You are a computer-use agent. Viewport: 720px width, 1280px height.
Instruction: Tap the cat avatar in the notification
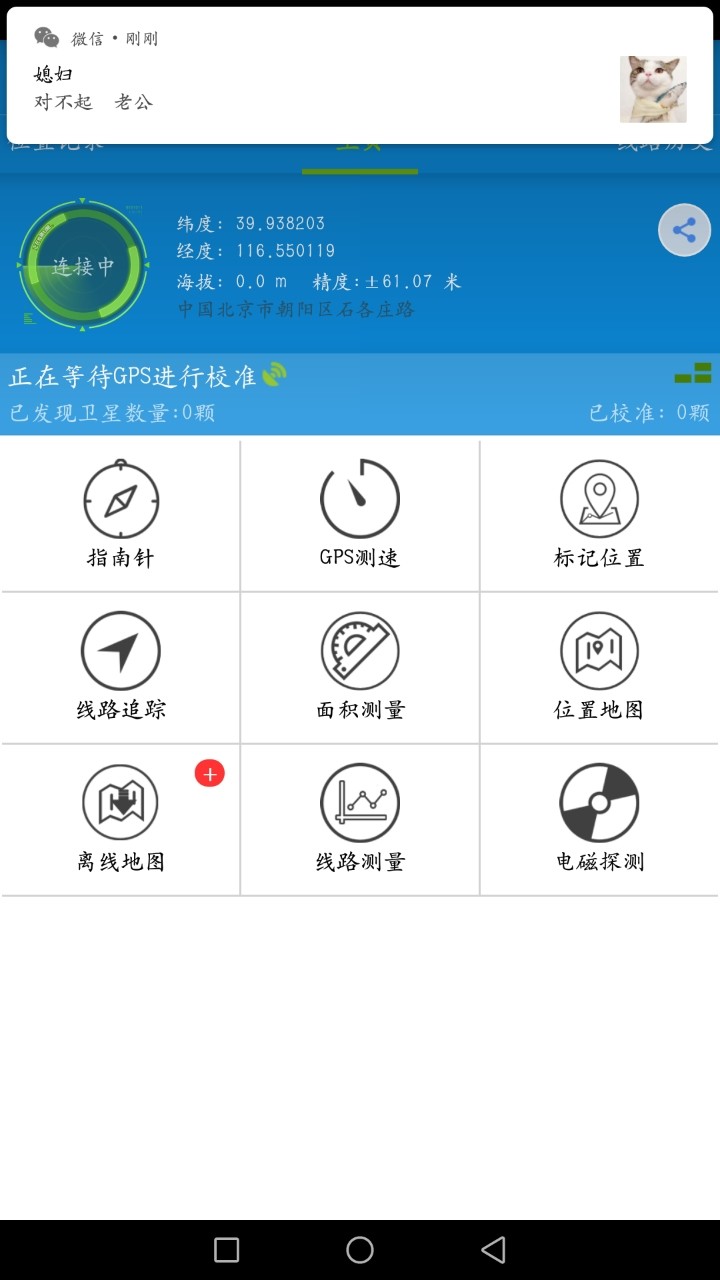(655, 88)
